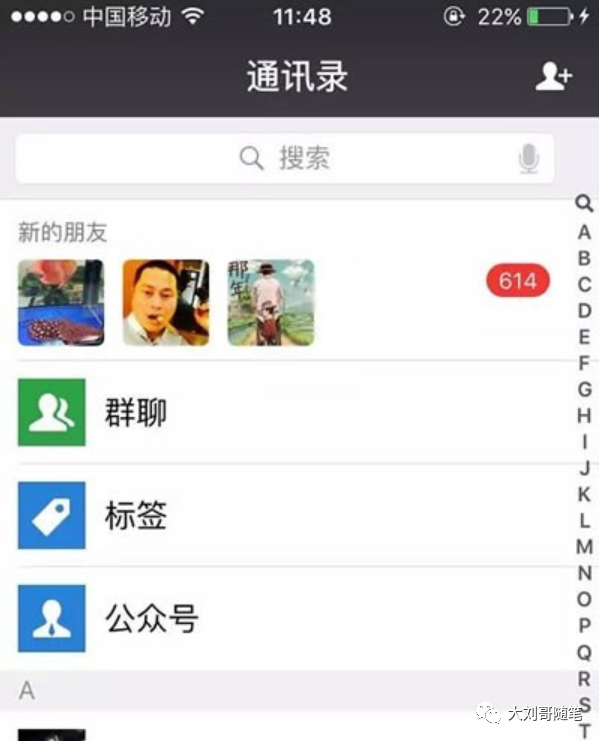Viewport: 602px width, 741px height.
Task: Jump to letter Q in the index
Action: point(584,652)
